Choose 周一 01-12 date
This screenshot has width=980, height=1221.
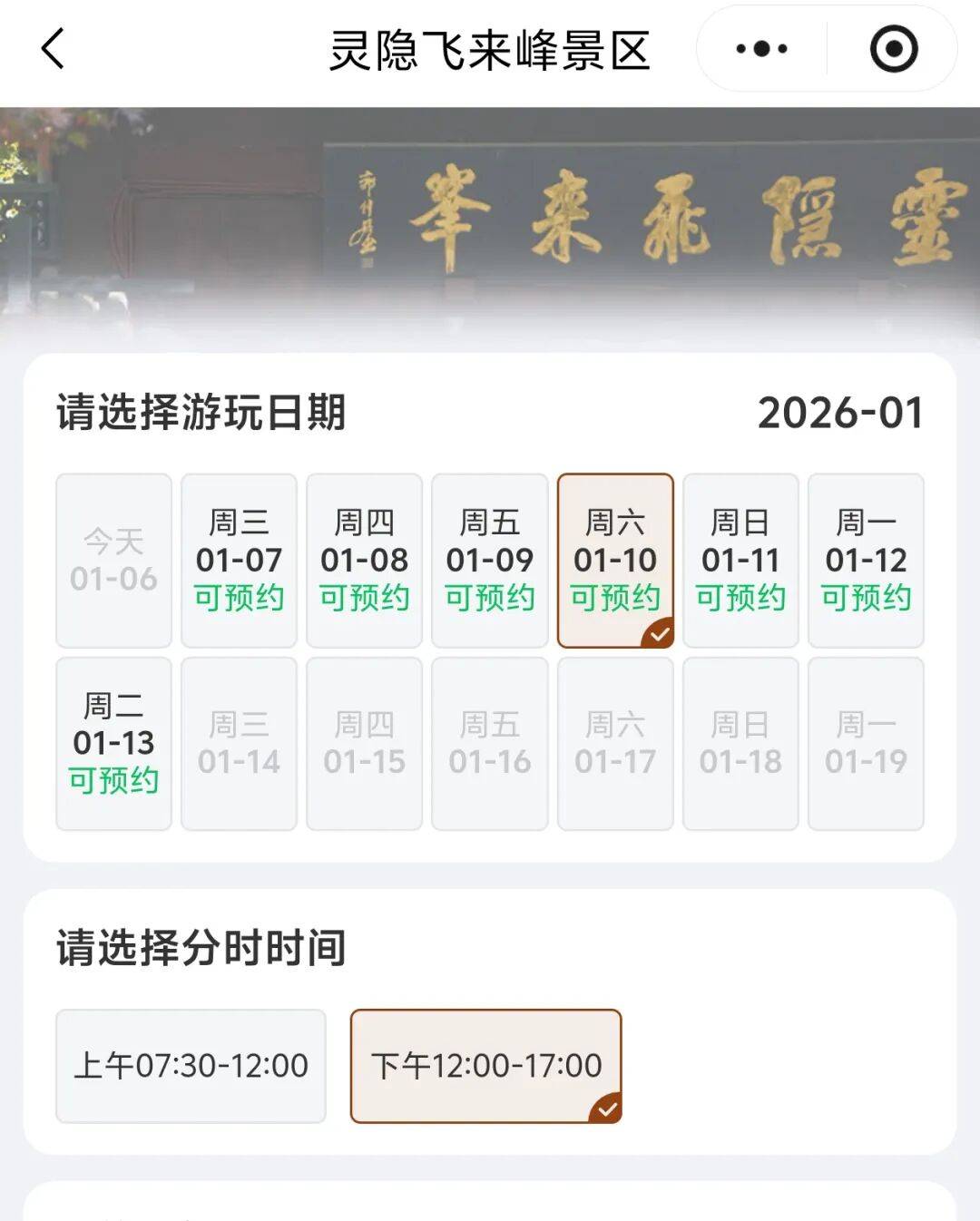(866, 560)
